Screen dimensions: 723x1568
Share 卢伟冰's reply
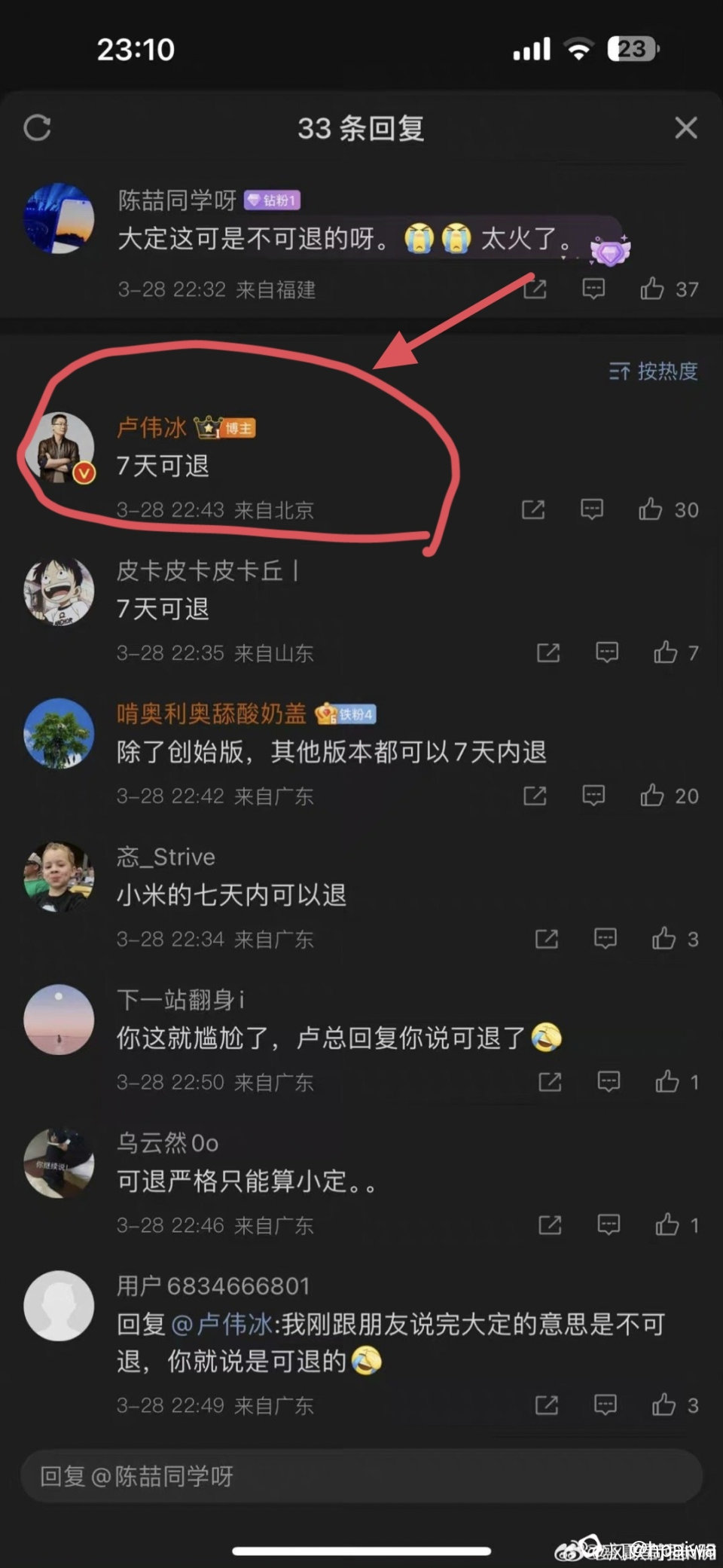533,510
